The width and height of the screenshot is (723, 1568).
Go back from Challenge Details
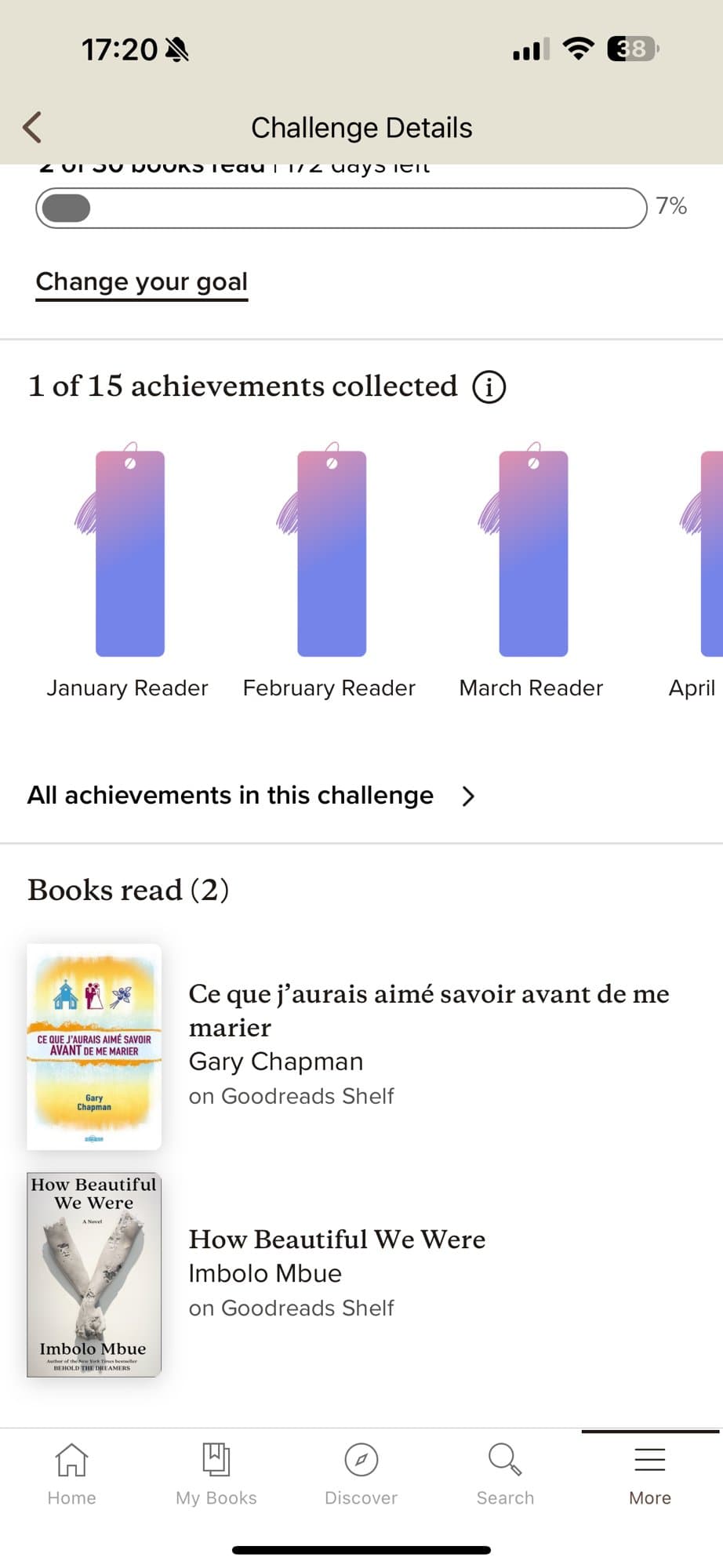tap(32, 127)
